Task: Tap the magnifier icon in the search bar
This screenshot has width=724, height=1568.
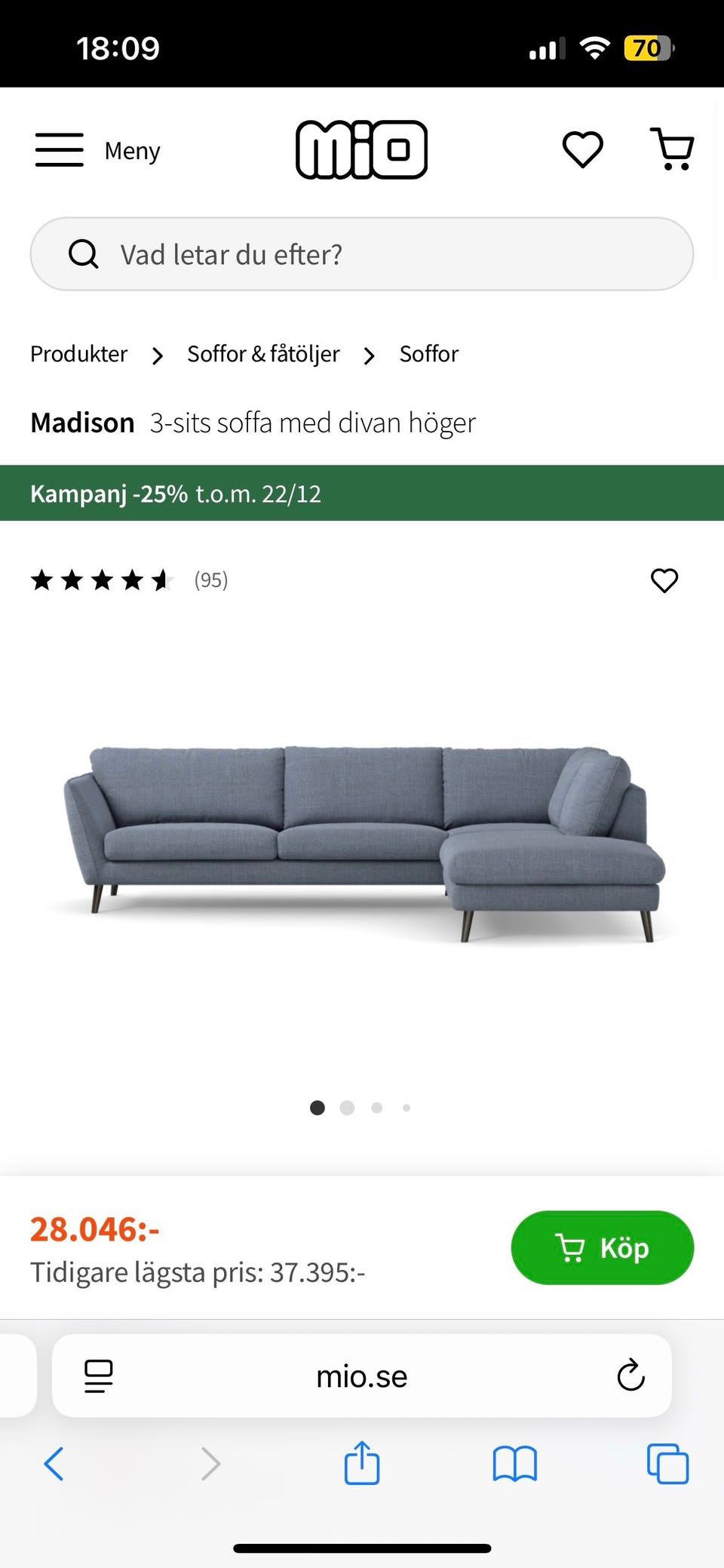Action: tap(83, 254)
